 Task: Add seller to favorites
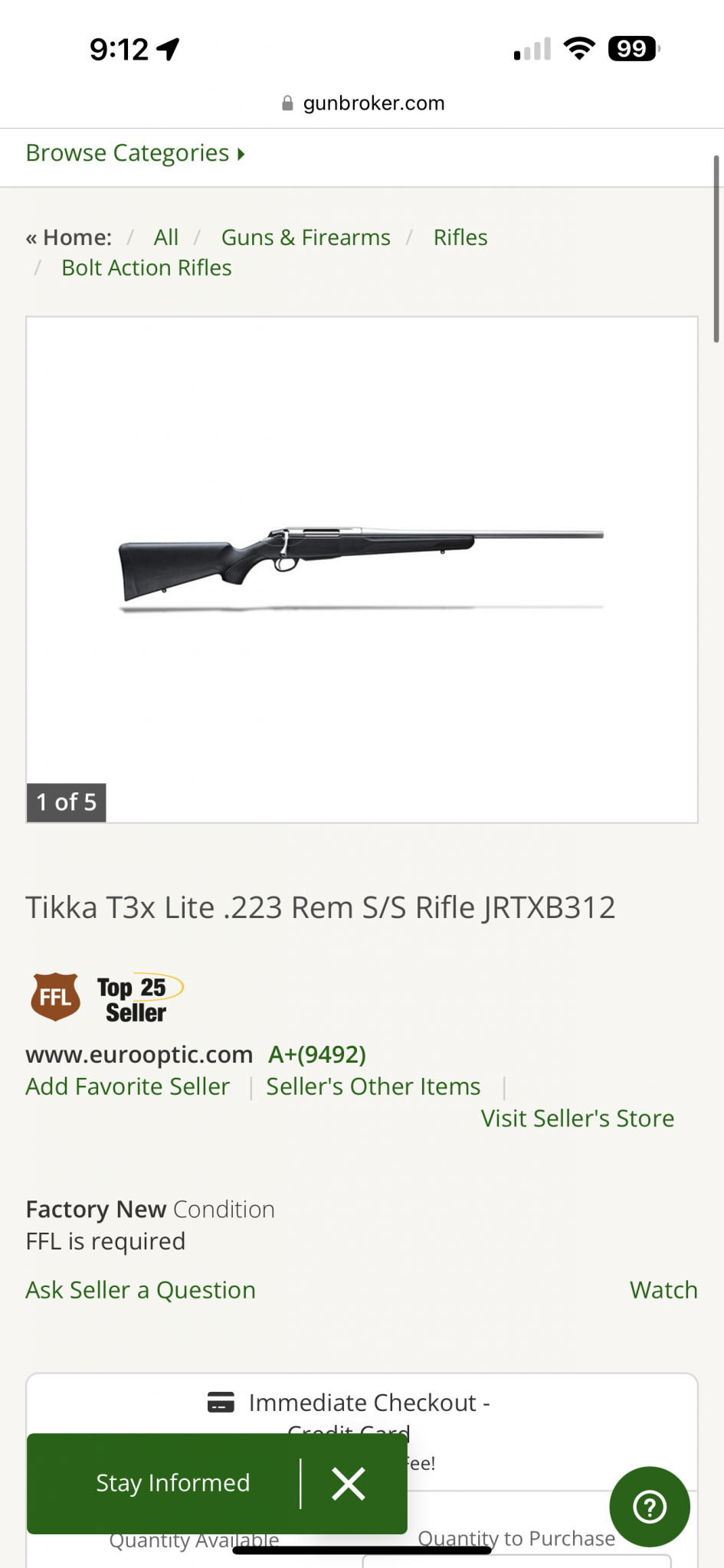pyautogui.click(x=127, y=1086)
